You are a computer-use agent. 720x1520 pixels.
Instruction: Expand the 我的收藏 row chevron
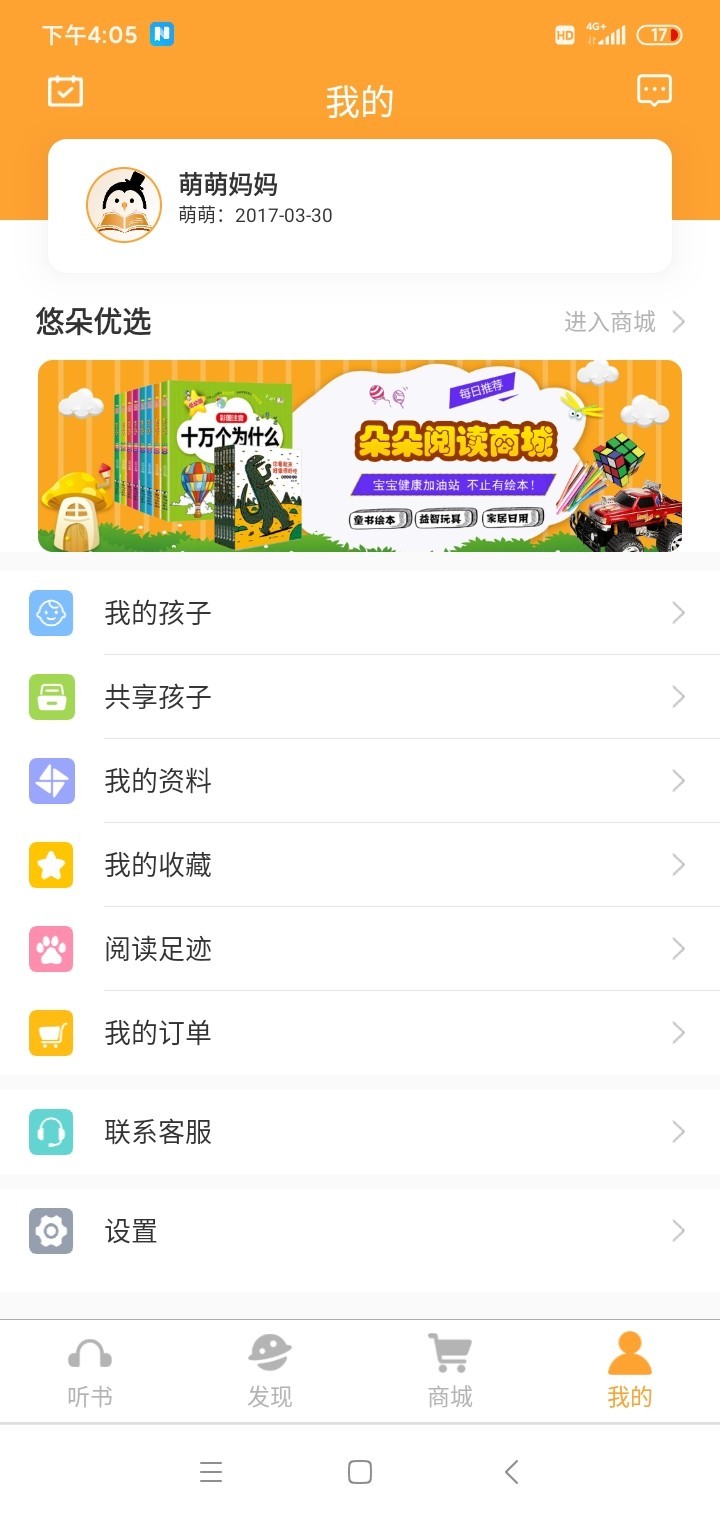678,864
